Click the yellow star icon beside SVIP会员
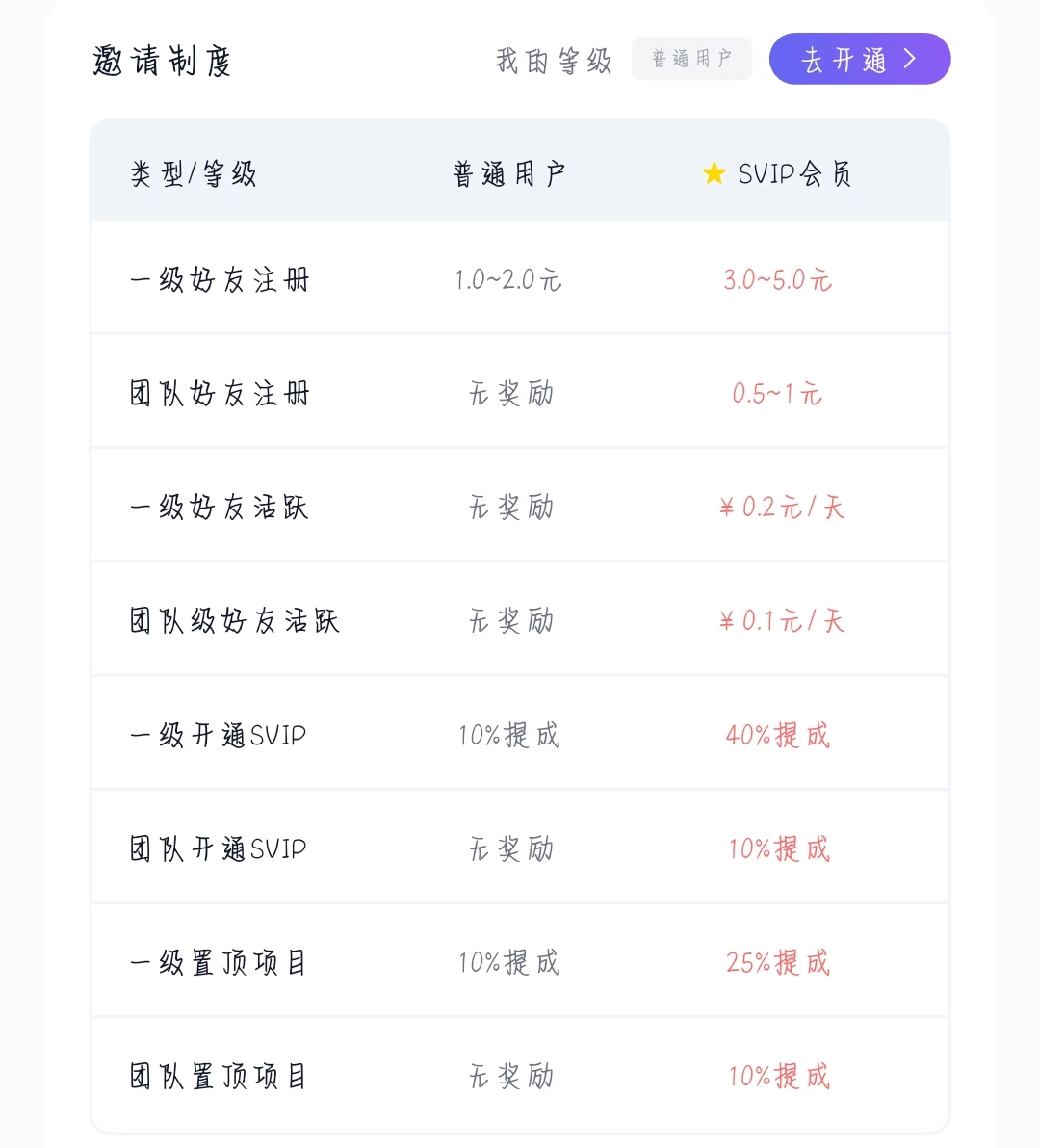Image resolution: width=1039 pixels, height=1148 pixels. (x=713, y=173)
